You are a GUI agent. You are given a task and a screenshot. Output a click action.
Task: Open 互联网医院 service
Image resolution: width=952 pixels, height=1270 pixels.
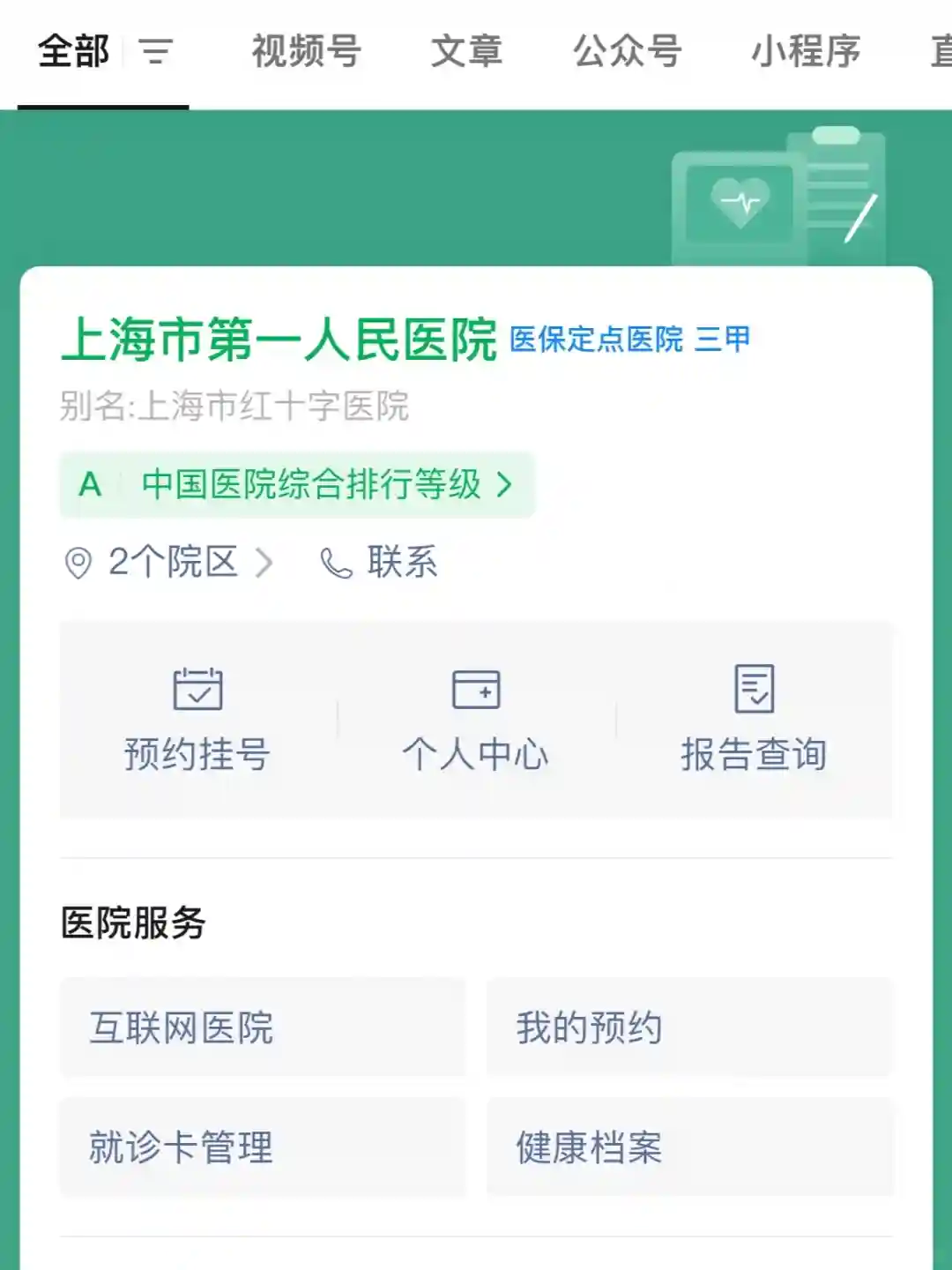(262, 1027)
